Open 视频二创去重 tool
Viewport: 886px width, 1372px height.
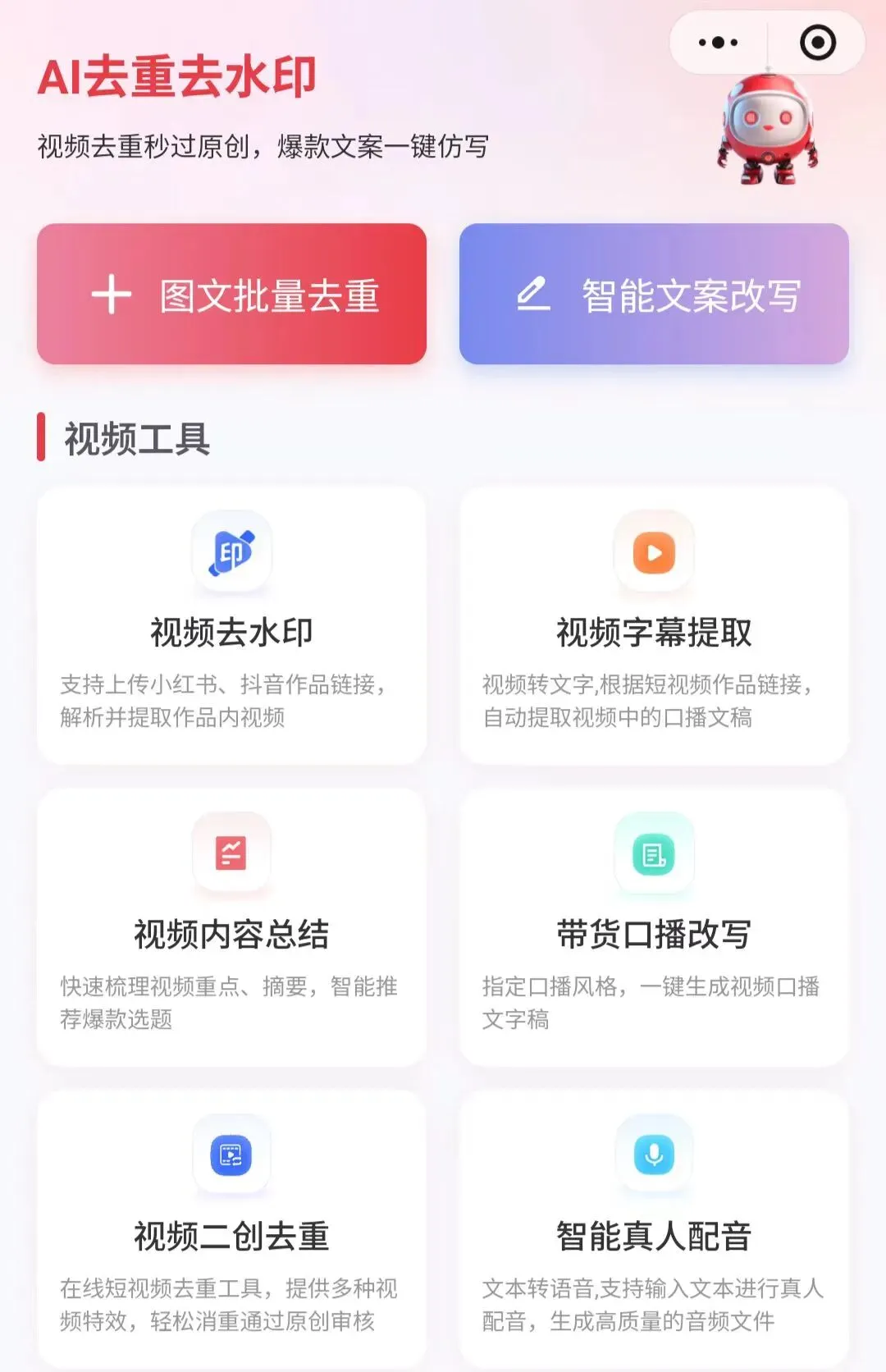231,1229
